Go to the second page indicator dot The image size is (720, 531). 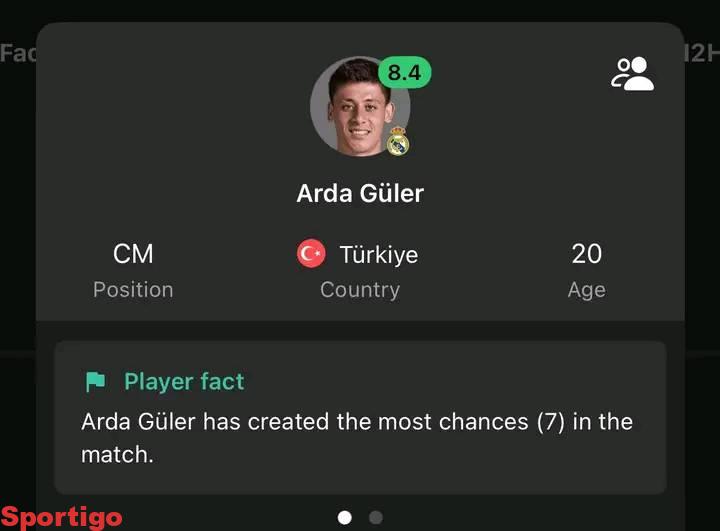376,517
